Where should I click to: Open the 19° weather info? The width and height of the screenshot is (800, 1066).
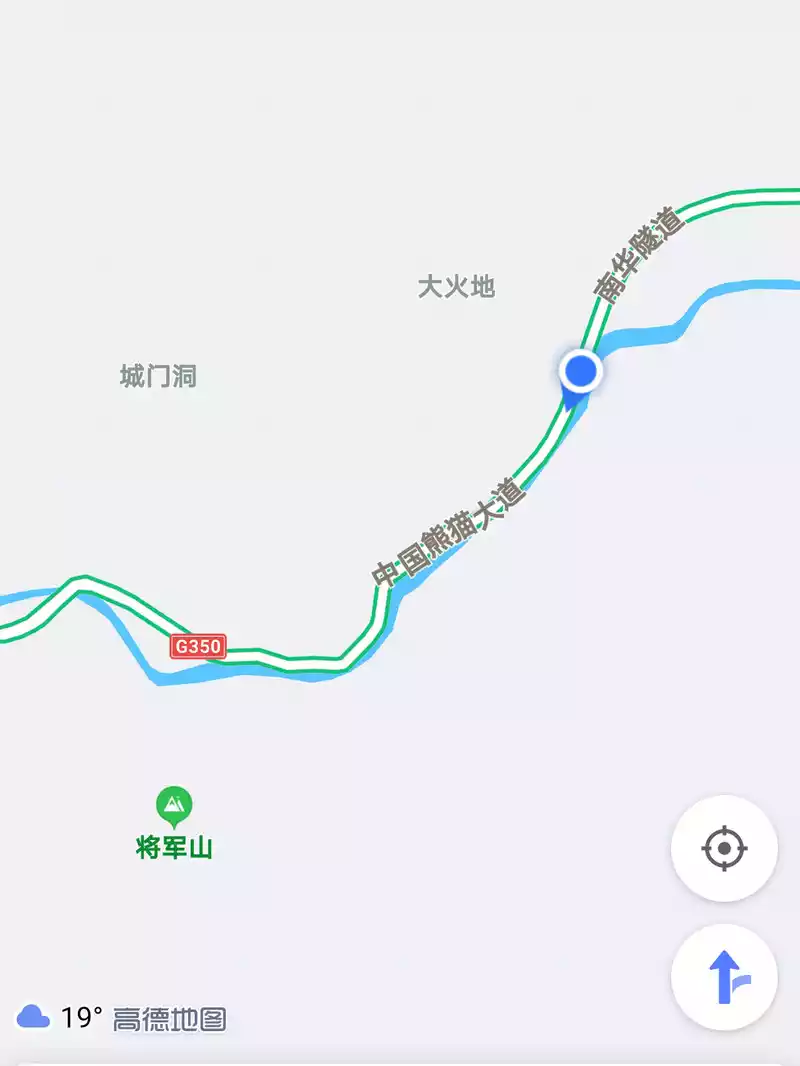tap(62, 1018)
